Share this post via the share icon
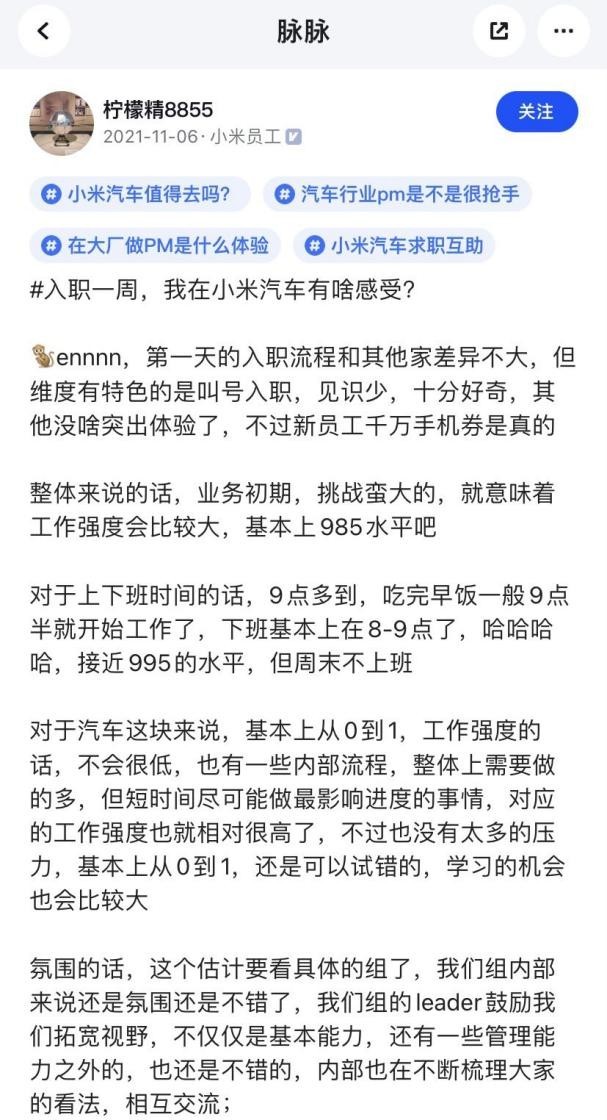Screen dimensions: 607x1120 pos(499,31)
